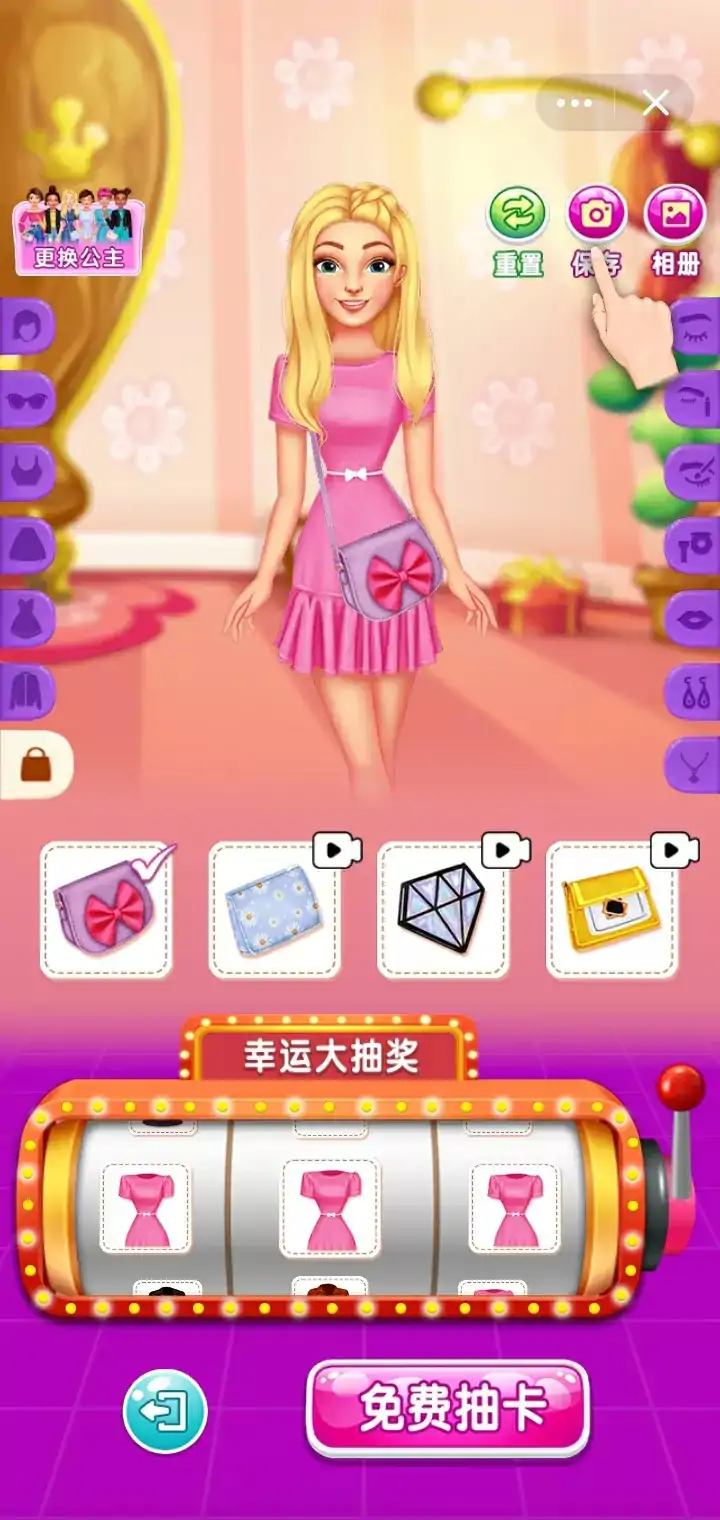Switch to the hairstyle category

pos(25,325)
